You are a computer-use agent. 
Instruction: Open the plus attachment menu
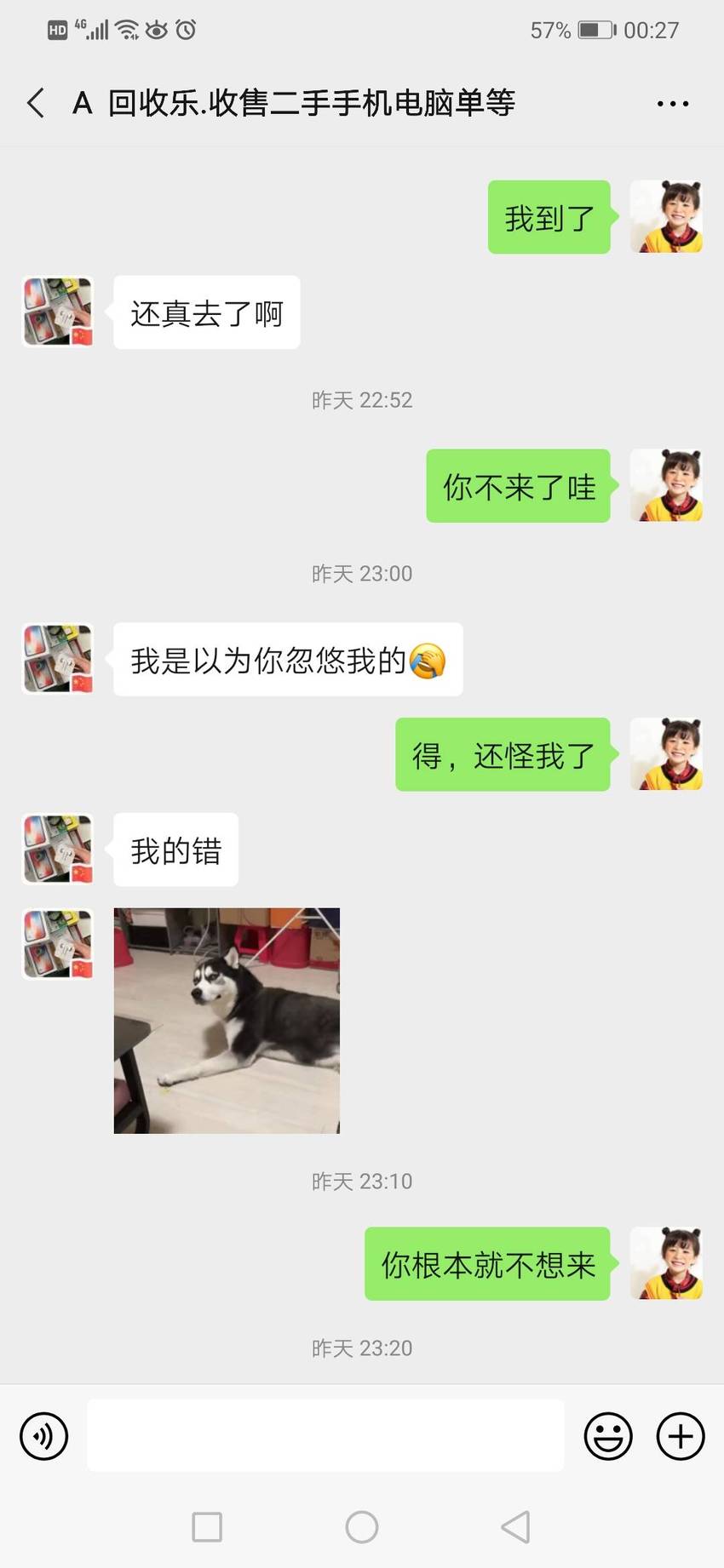click(x=681, y=1436)
